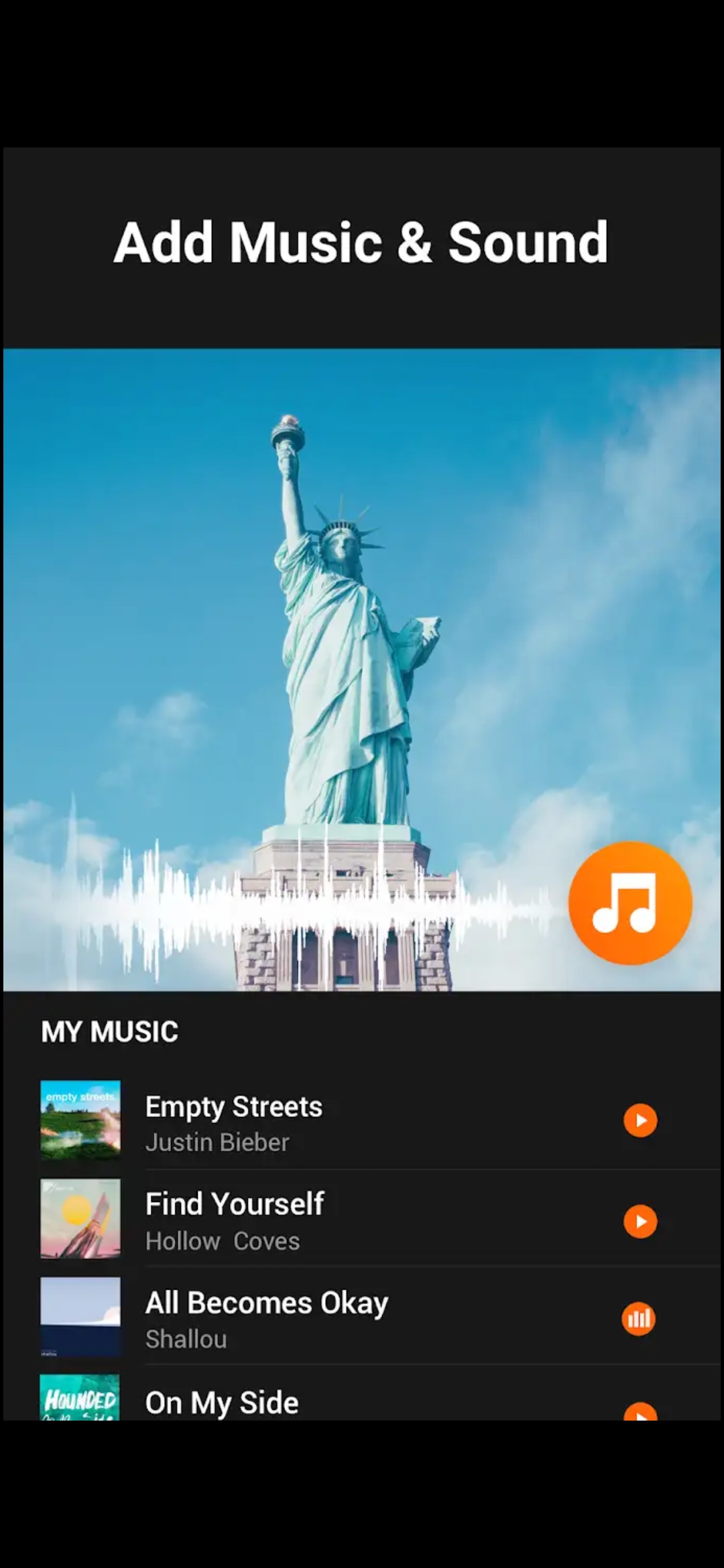Viewport: 724px width, 1568px height.
Task: Tap the Add Music & Sound heading
Action: (361, 243)
